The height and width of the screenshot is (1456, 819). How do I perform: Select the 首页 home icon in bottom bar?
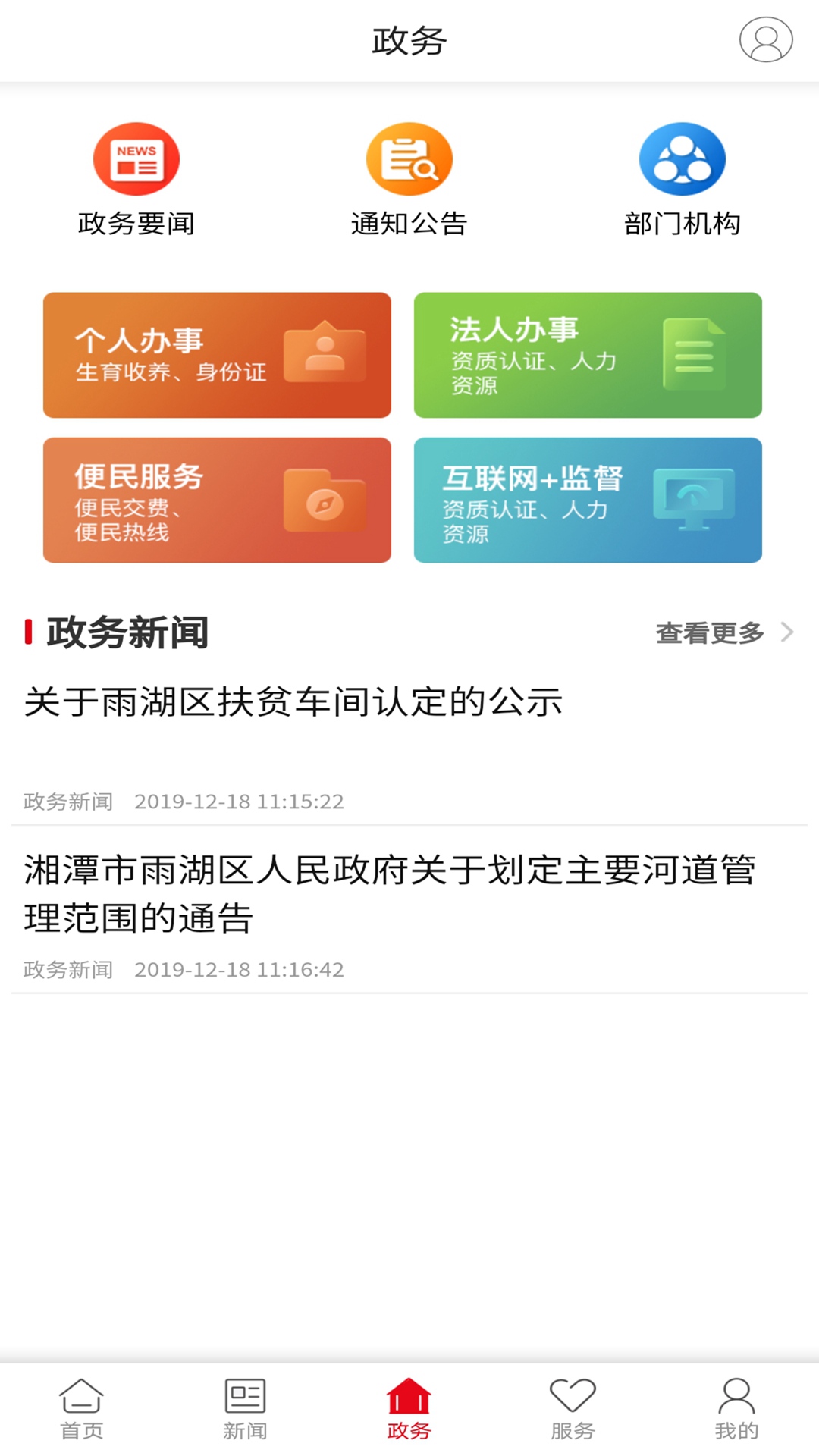(81, 1407)
